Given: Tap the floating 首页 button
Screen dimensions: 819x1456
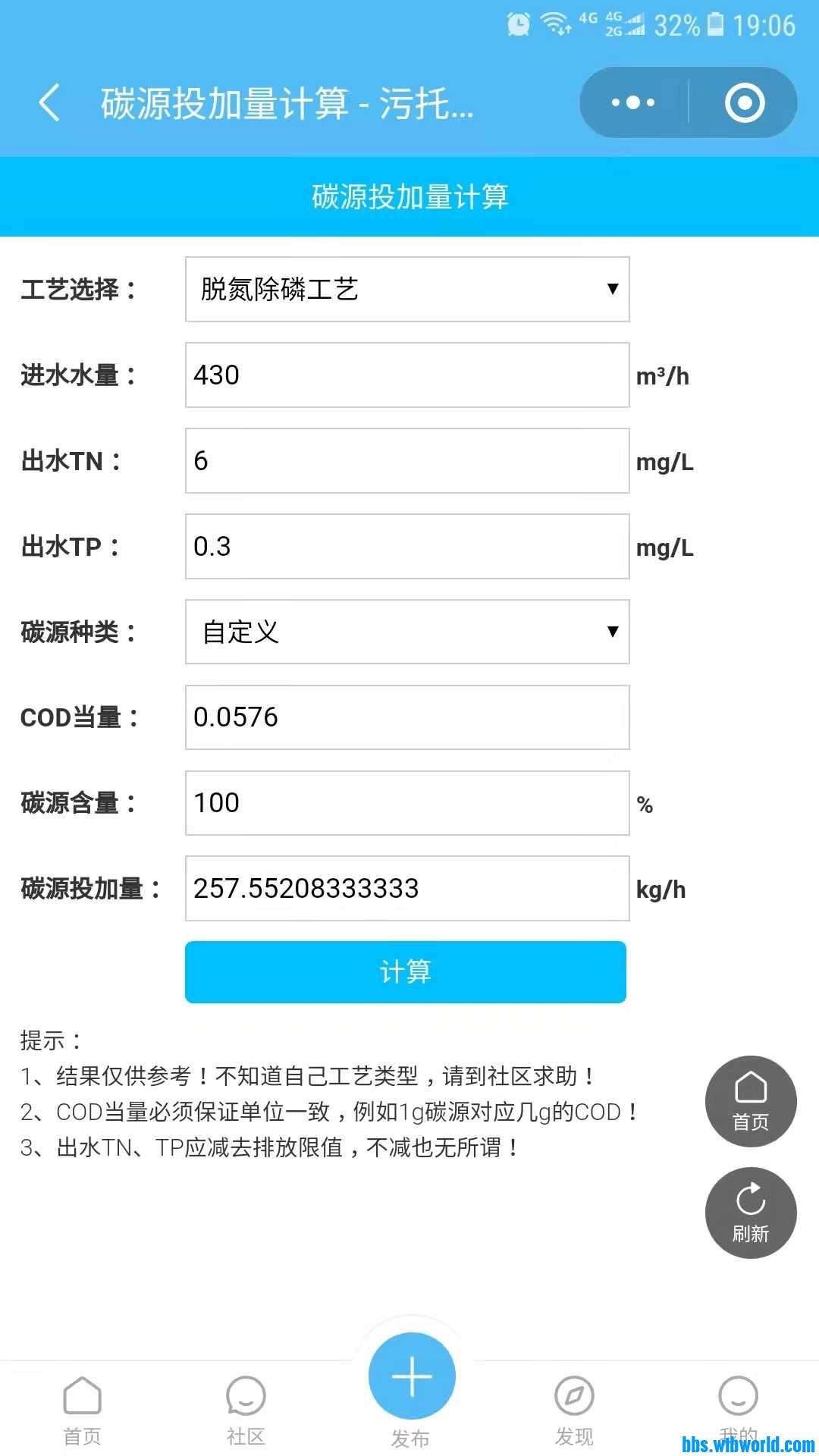Looking at the screenshot, I should (x=751, y=1101).
